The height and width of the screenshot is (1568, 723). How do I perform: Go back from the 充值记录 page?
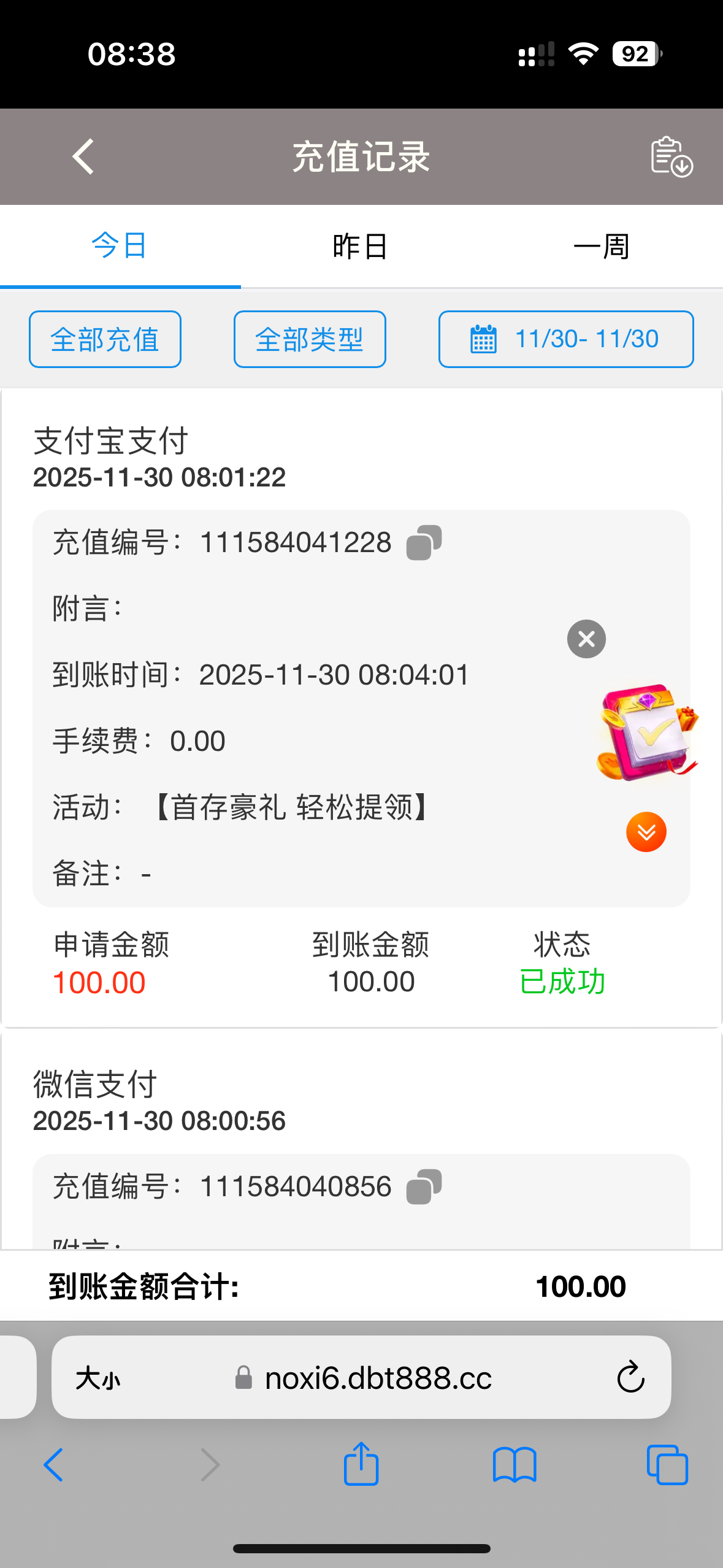tap(83, 156)
